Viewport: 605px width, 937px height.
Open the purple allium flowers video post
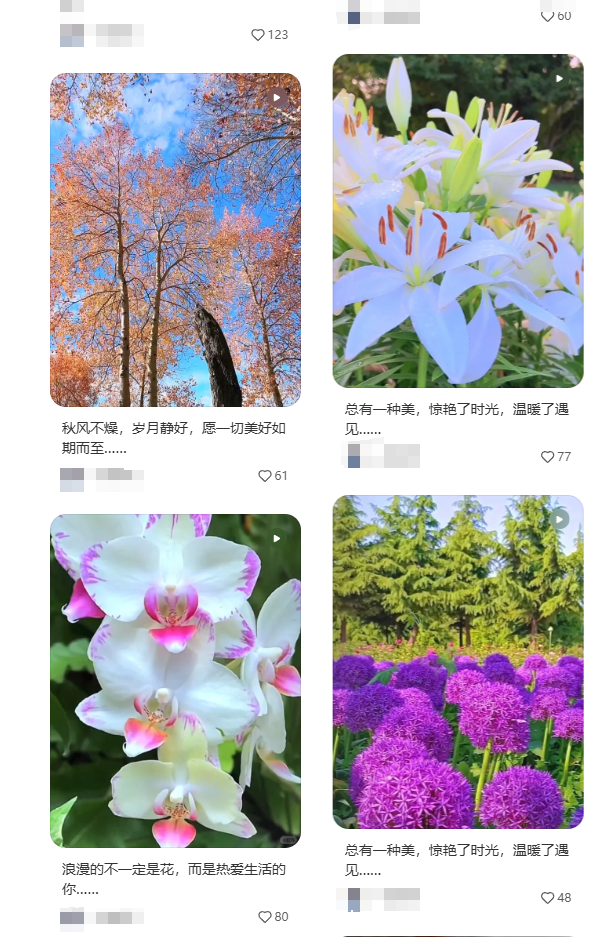457,662
